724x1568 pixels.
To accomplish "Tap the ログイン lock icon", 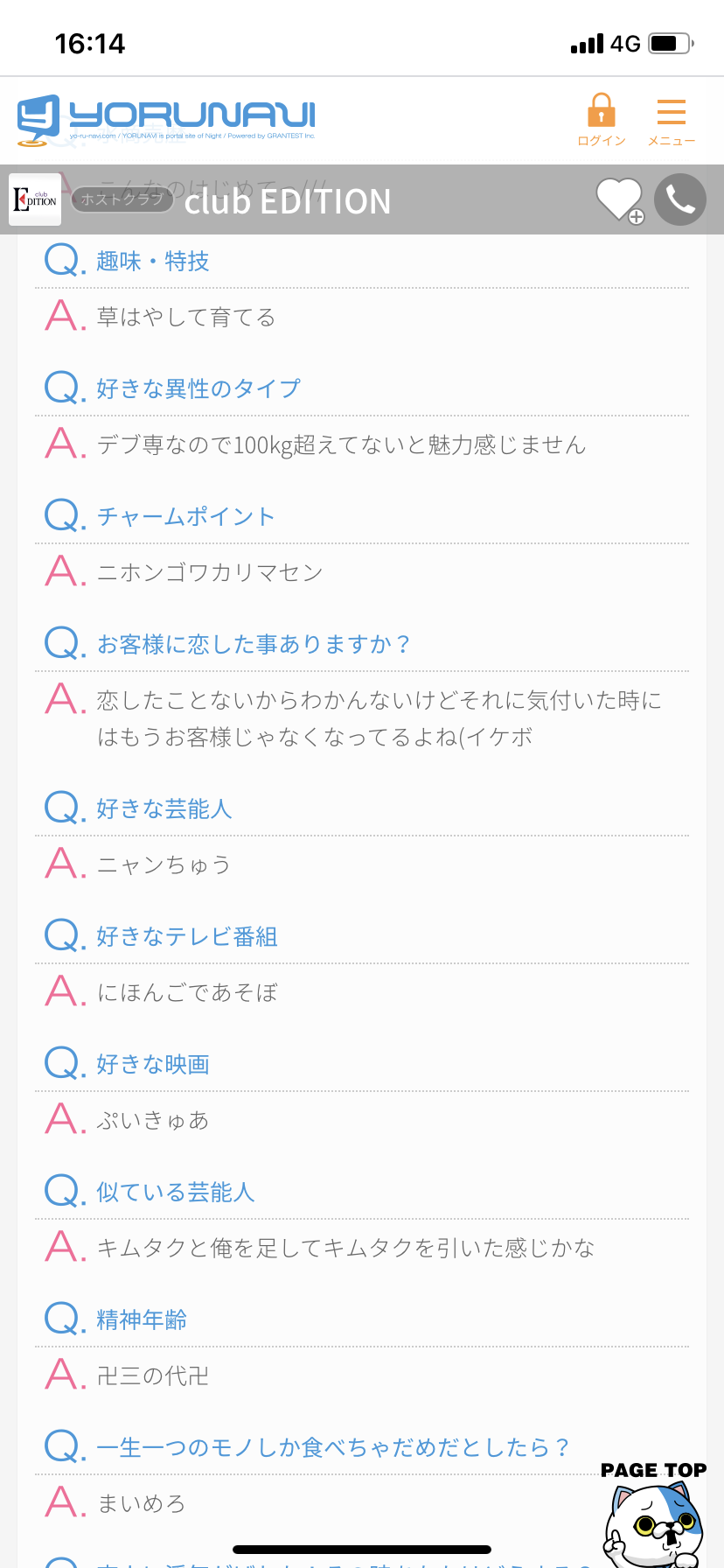I will [601, 120].
